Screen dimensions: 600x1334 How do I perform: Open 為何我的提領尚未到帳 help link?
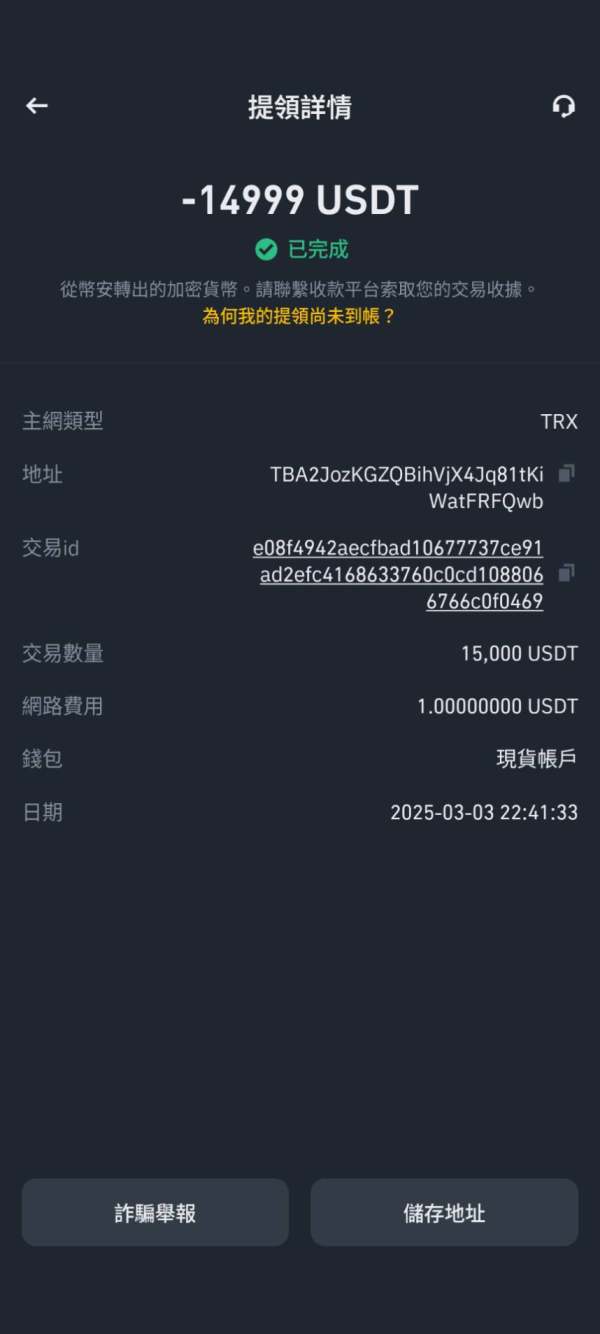300,316
